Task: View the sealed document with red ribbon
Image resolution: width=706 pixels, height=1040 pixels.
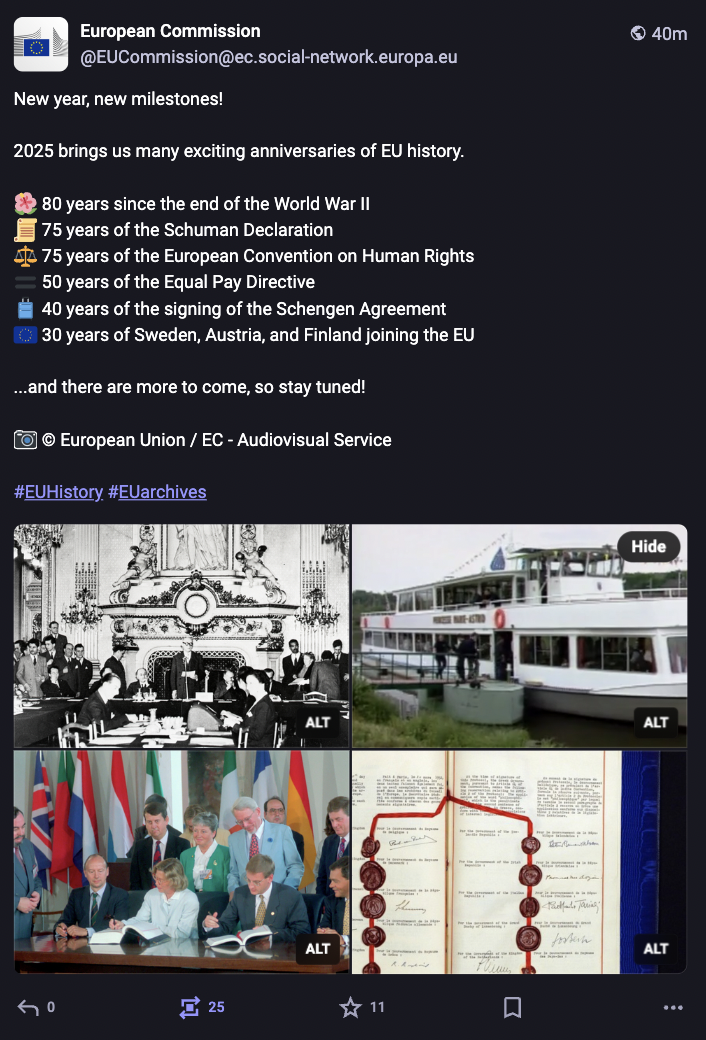Action: pos(500,860)
